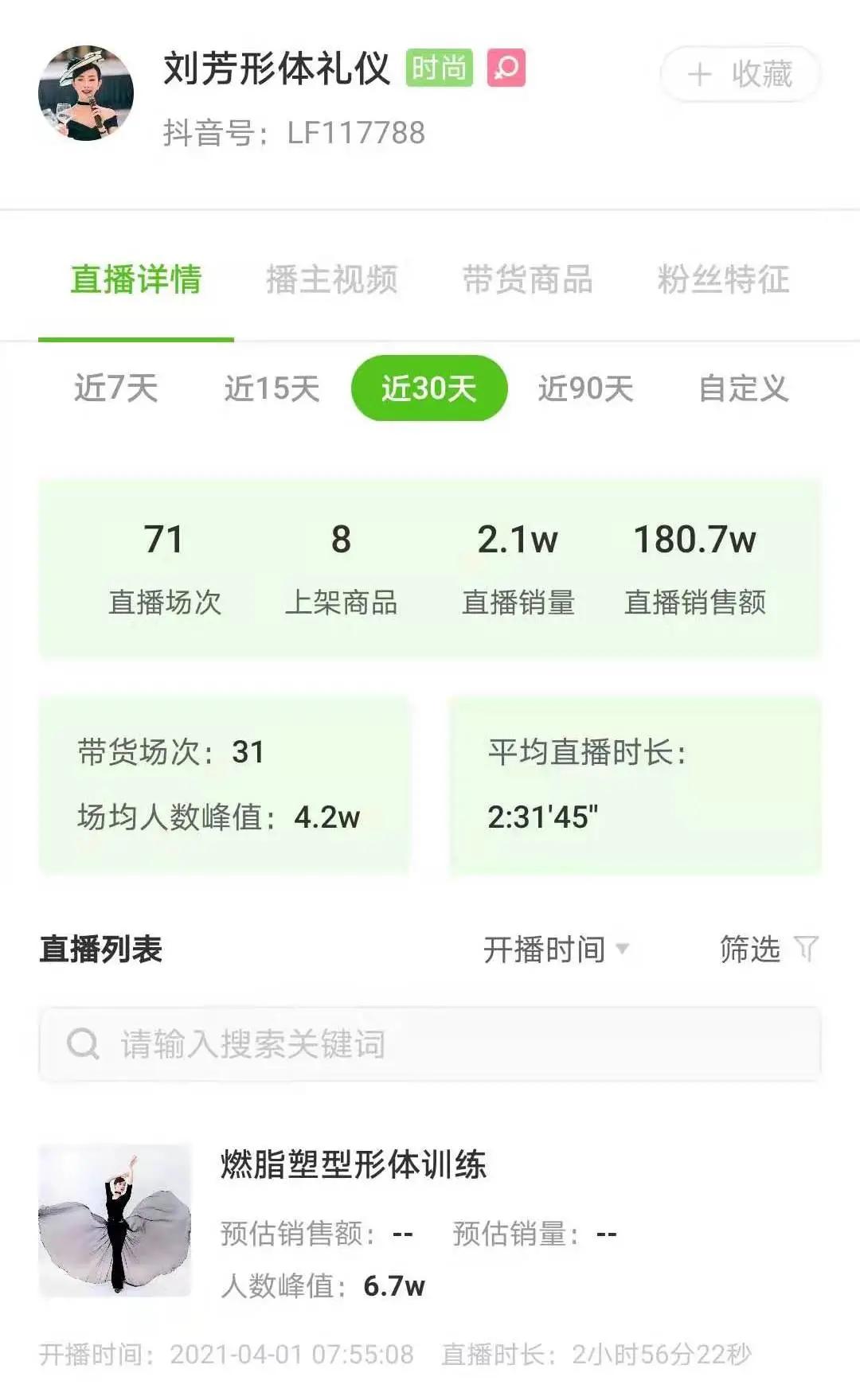Screen dimensions: 860x1400
Task: Click the plus icon on the 收藏 button
Action: pos(699,74)
